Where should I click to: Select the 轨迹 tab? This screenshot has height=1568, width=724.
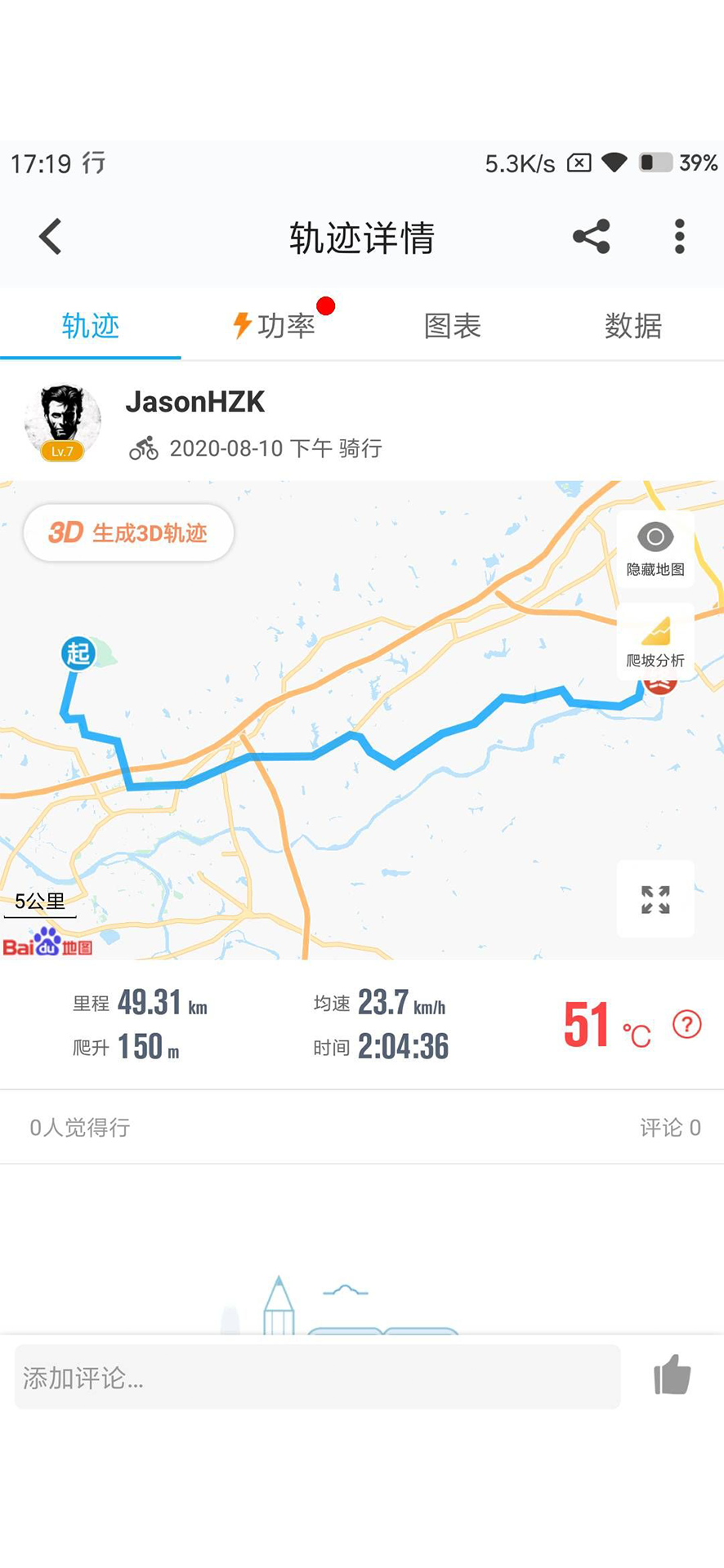click(x=91, y=326)
